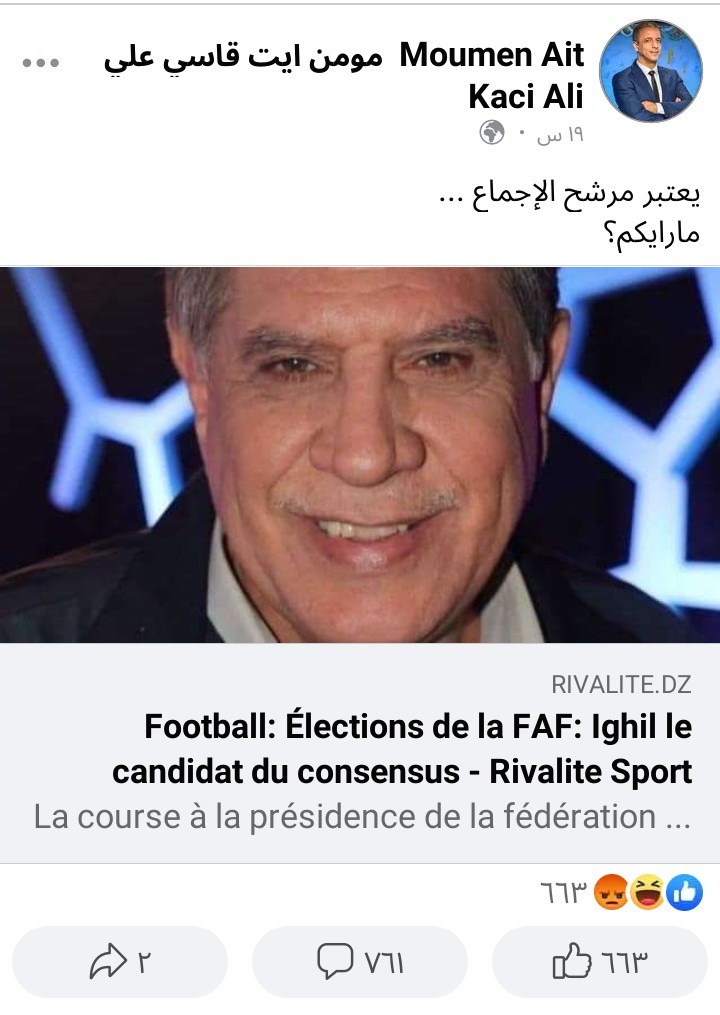Like the post by Moumen Ait Kaci Ali
This screenshot has width=720, height=1015.
coord(599,962)
